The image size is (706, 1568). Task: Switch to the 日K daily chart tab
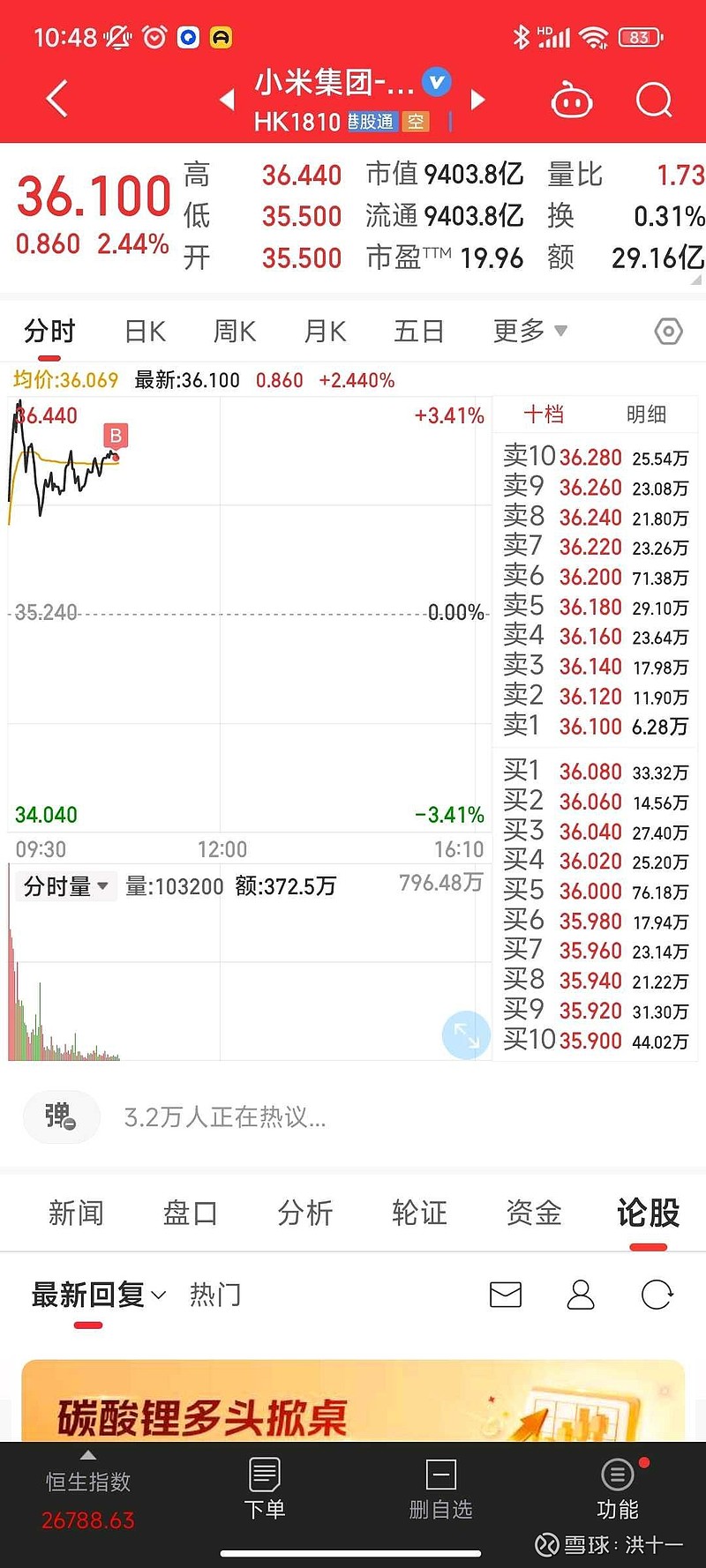click(144, 331)
